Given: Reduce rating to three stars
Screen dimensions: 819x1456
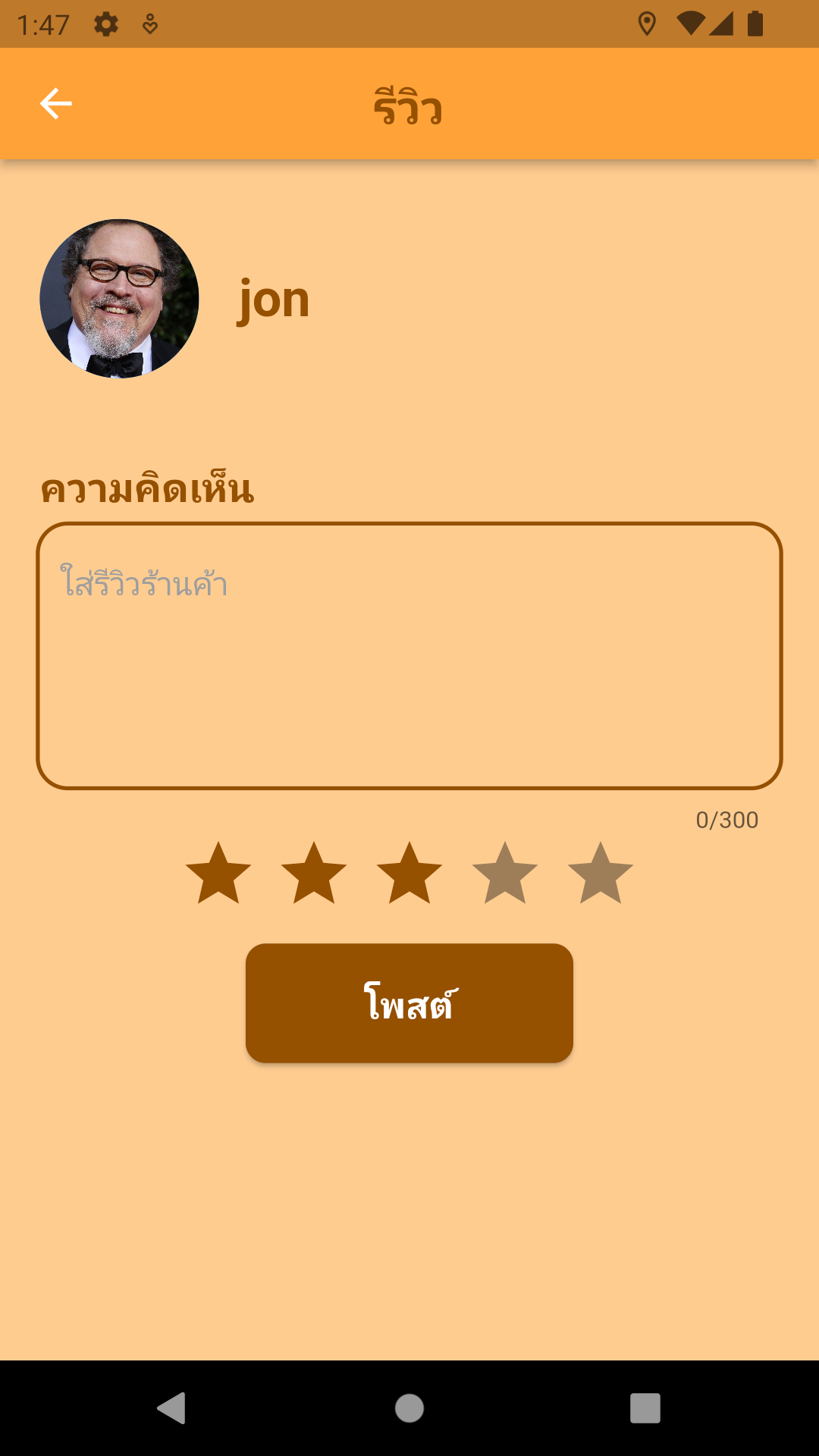Looking at the screenshot, I should (409, 874).
